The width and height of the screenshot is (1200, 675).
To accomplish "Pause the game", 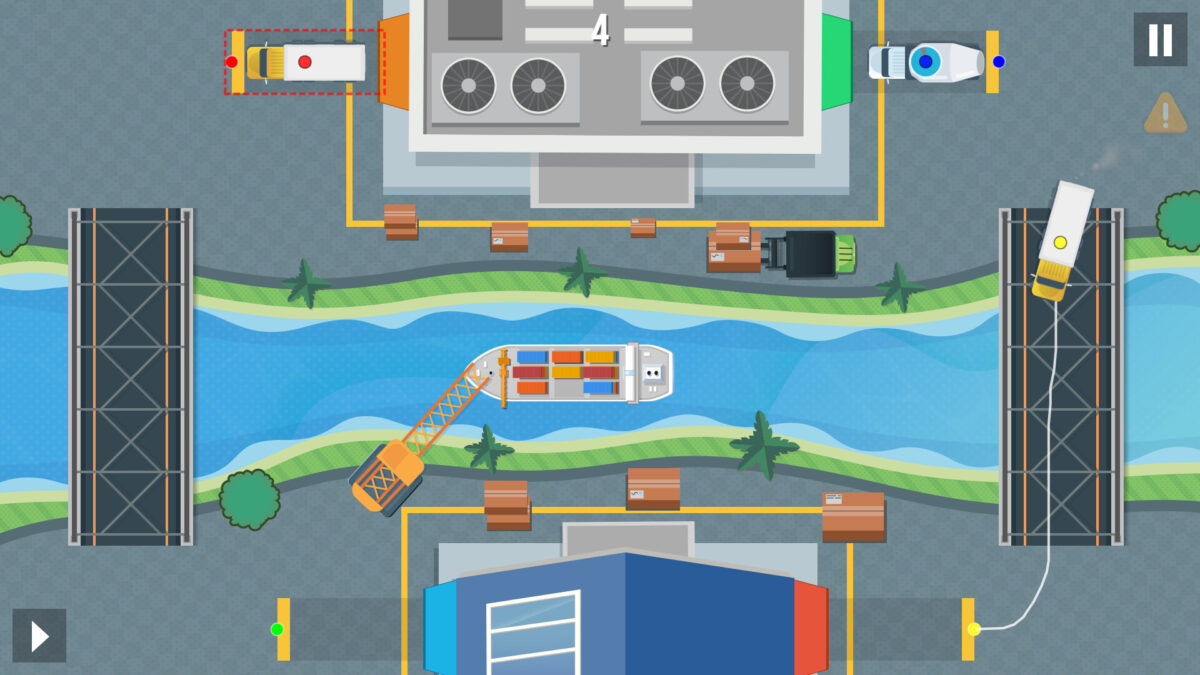I will point(1160,40).
